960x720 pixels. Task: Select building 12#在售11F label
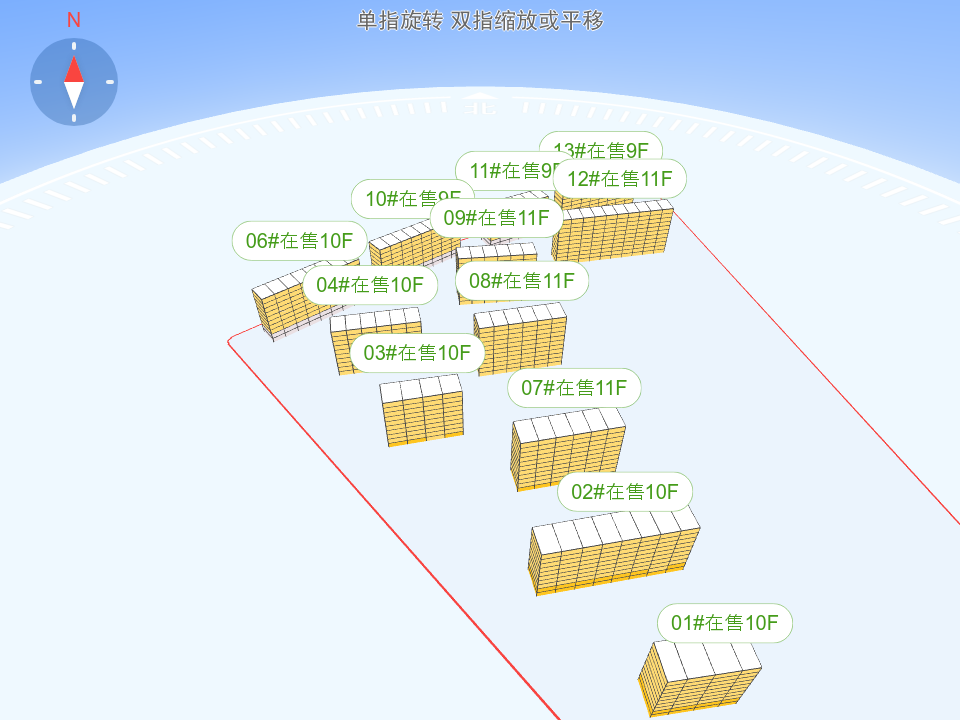tap(619, 179)
